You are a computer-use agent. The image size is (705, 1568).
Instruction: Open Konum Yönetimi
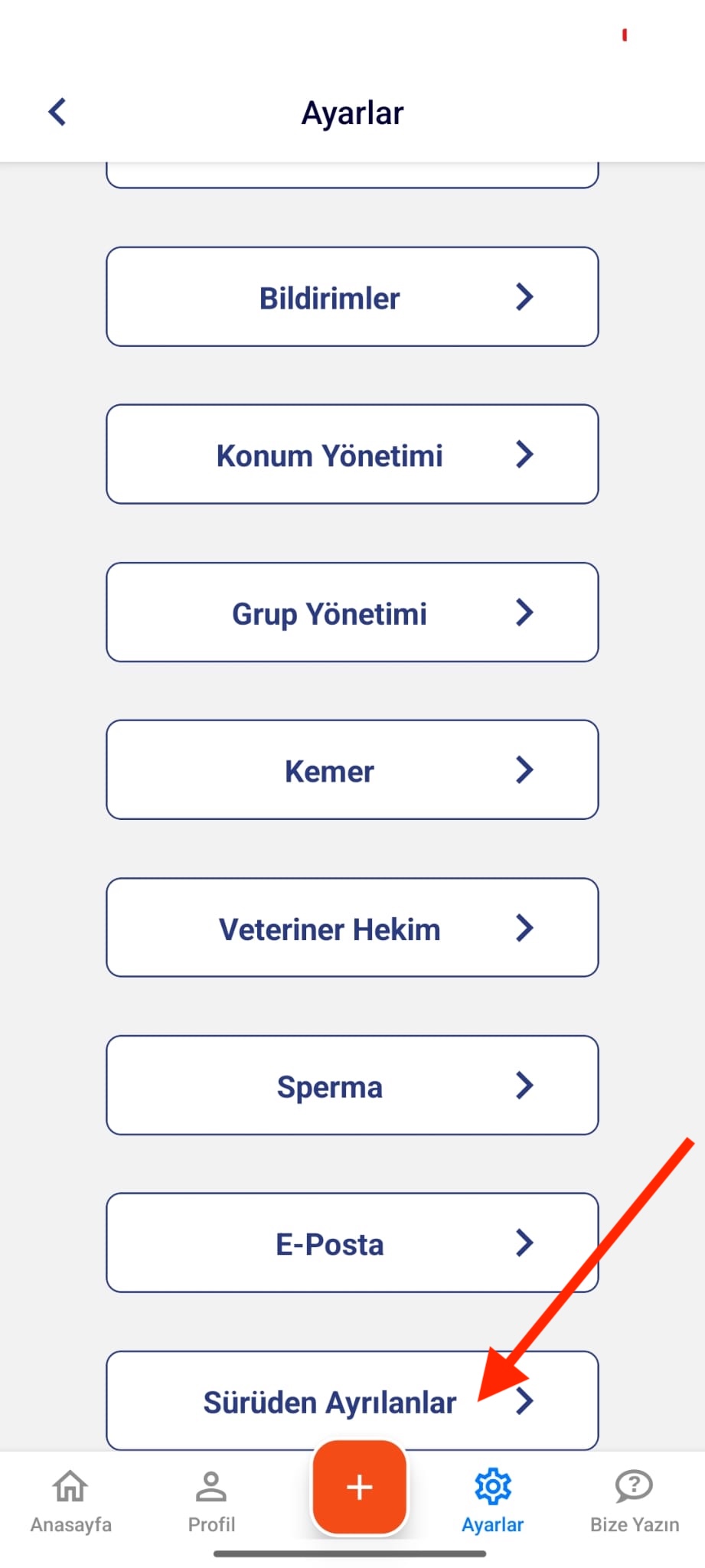352,455
